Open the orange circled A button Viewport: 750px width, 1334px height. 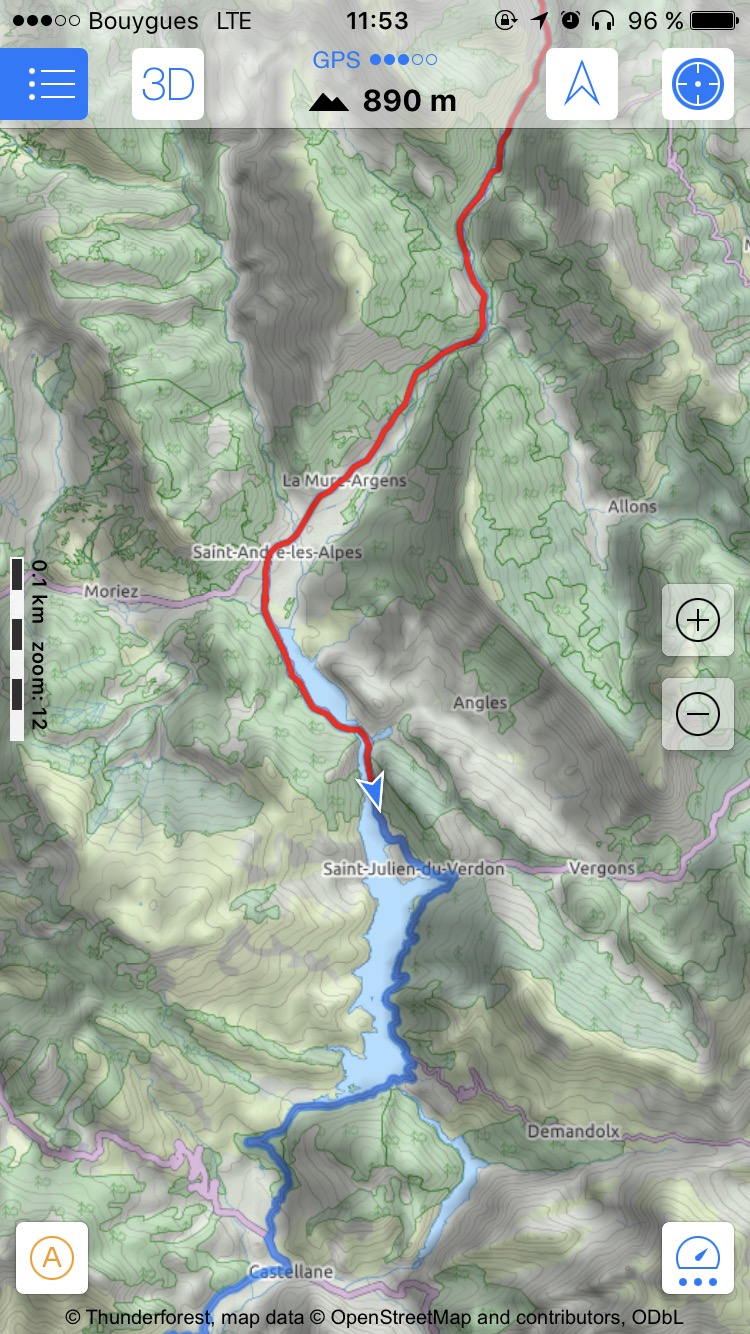[x=52, y=1257]
